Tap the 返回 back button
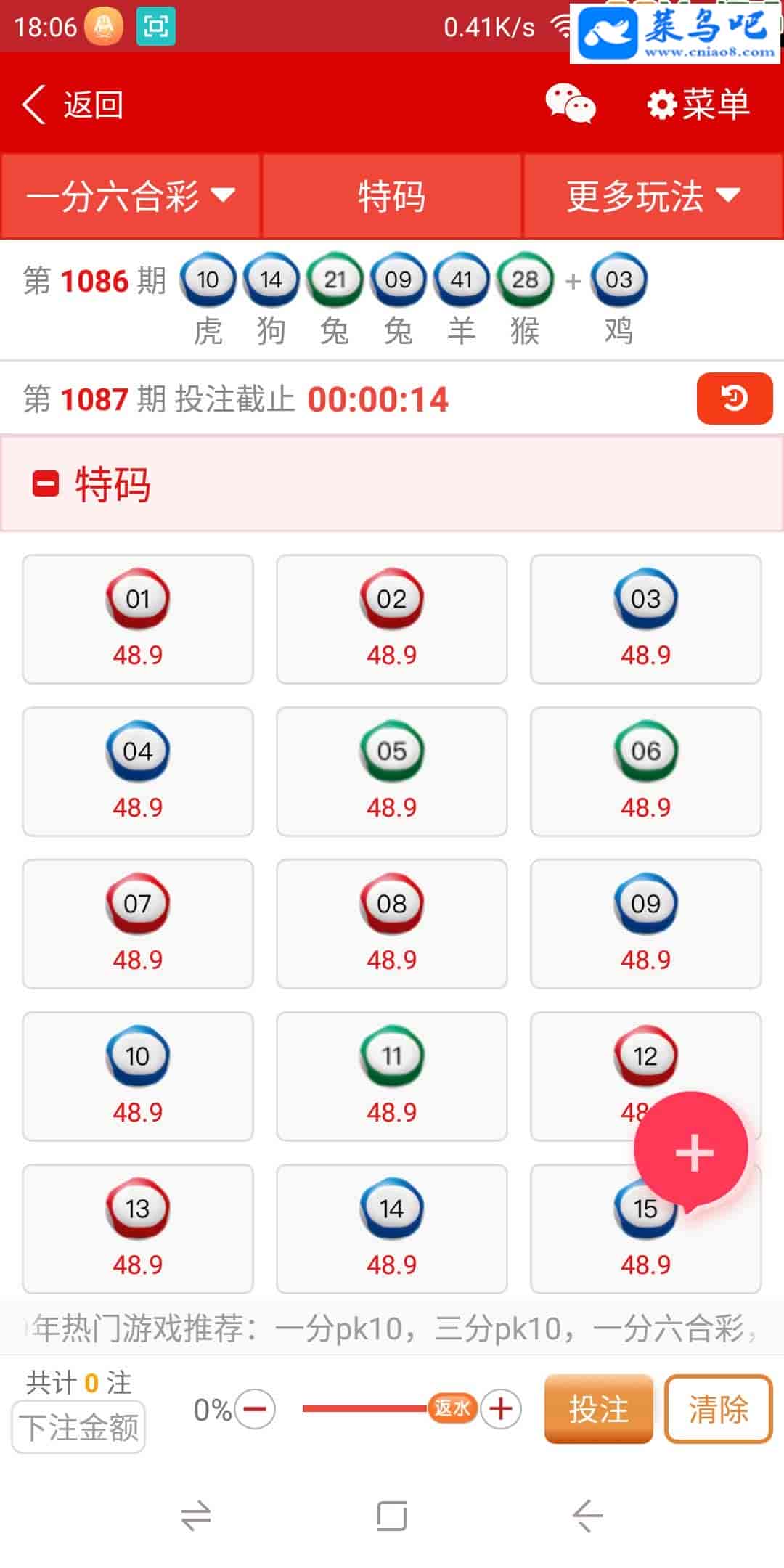This screenshot has width=784, height=1568. pyautogui.click(x=73, y=105)
